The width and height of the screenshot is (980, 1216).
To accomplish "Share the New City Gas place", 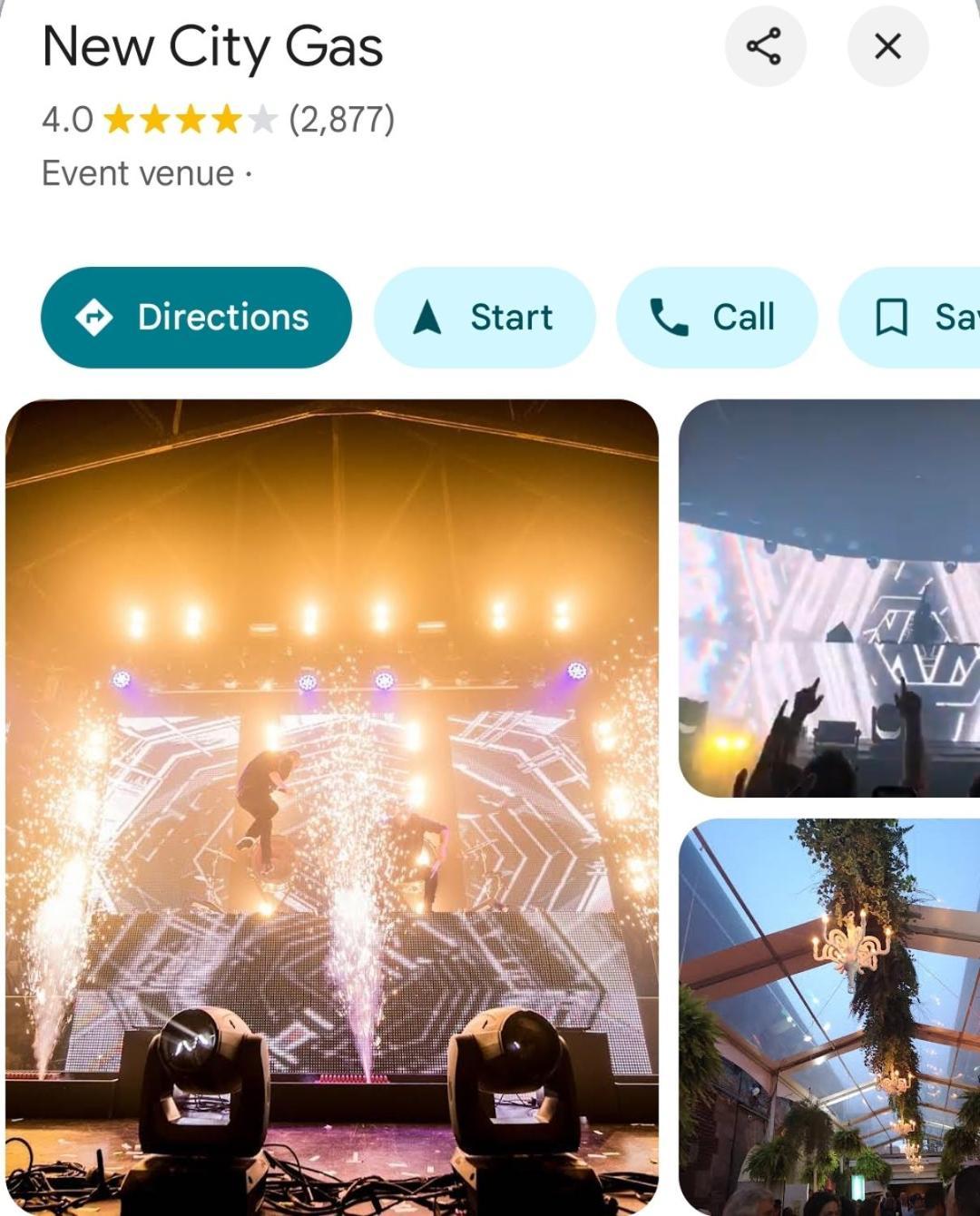I will (x=764, y=46).
